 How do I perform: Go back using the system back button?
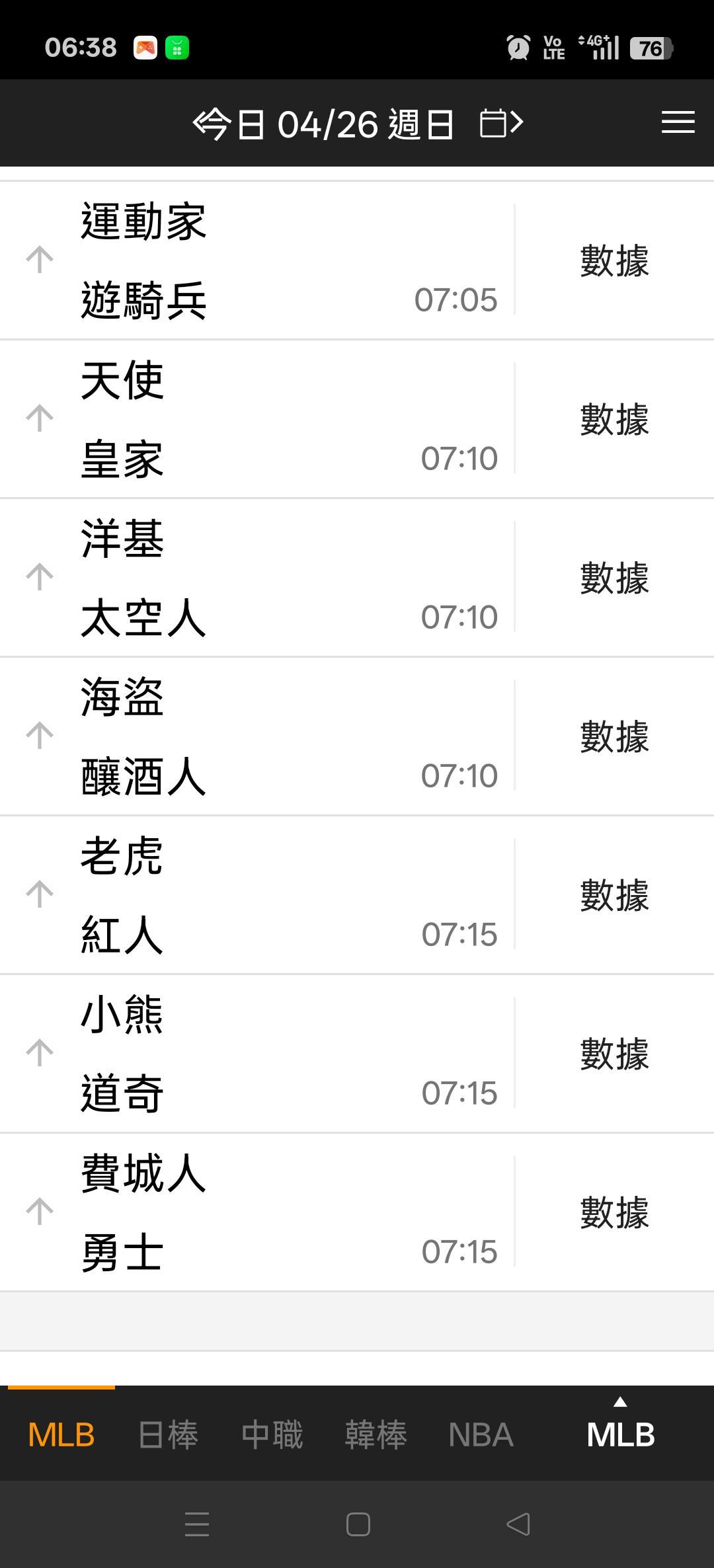click(x=518, y=1524)
